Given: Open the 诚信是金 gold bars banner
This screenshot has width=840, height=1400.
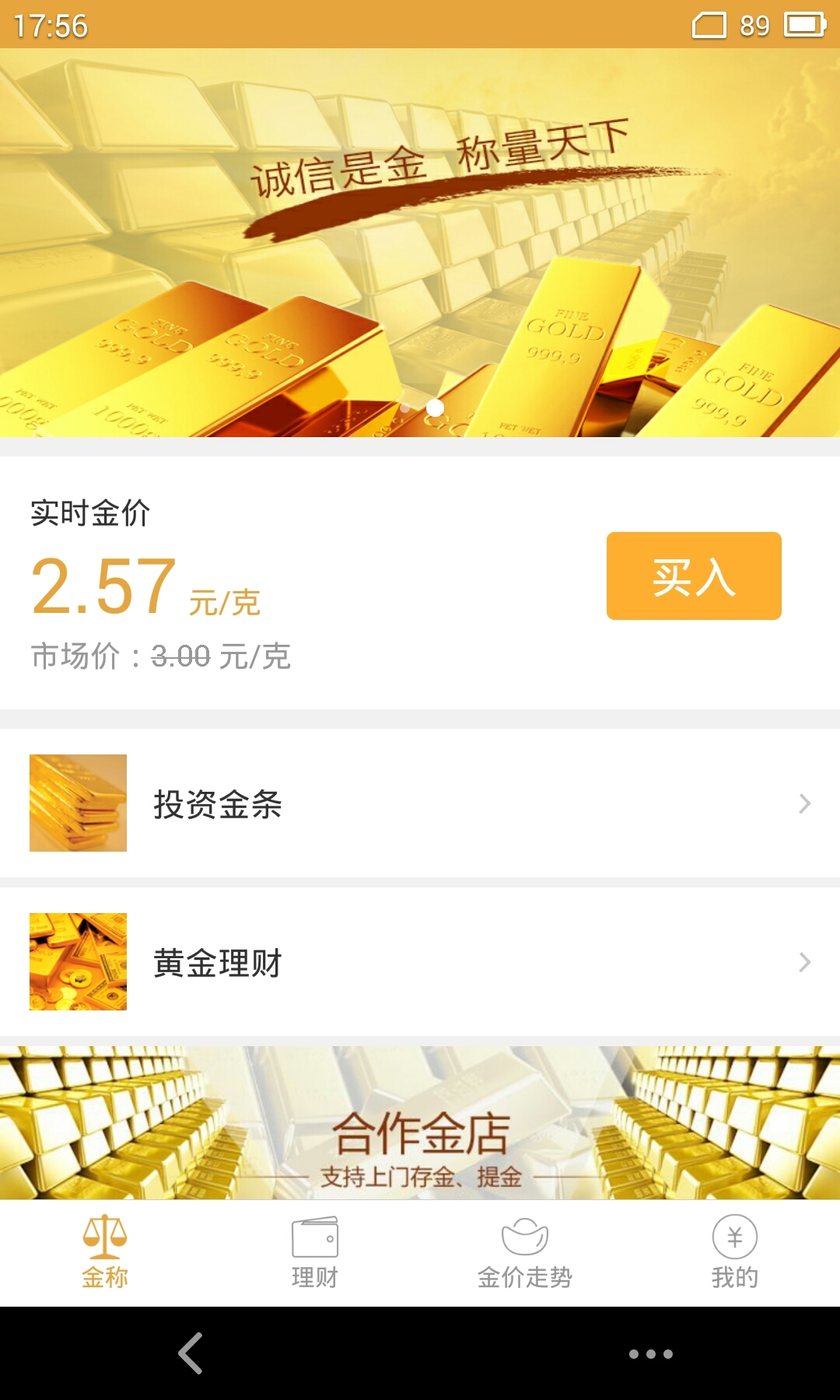Looking at the screenshot, I should 420,243.
